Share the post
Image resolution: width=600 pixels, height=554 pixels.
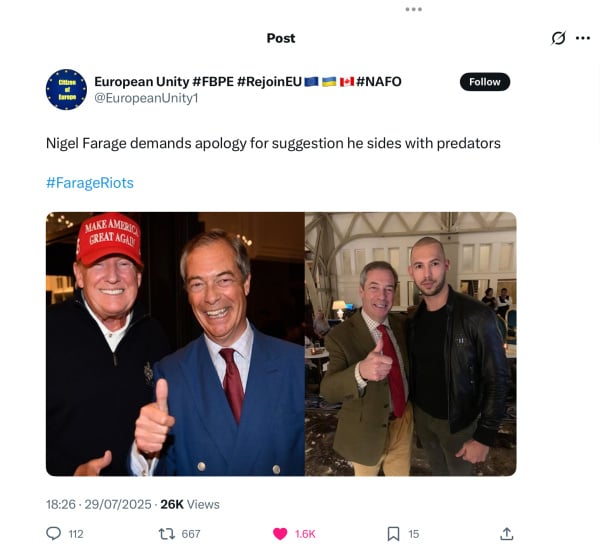pos(507,533)
